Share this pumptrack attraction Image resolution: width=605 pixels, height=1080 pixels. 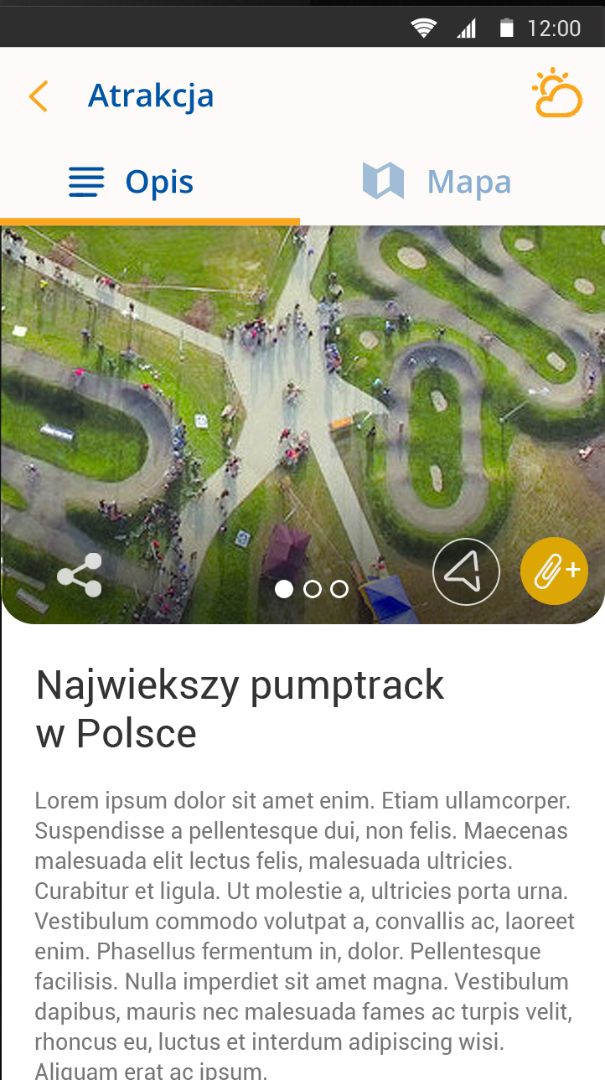coord(80,575)
